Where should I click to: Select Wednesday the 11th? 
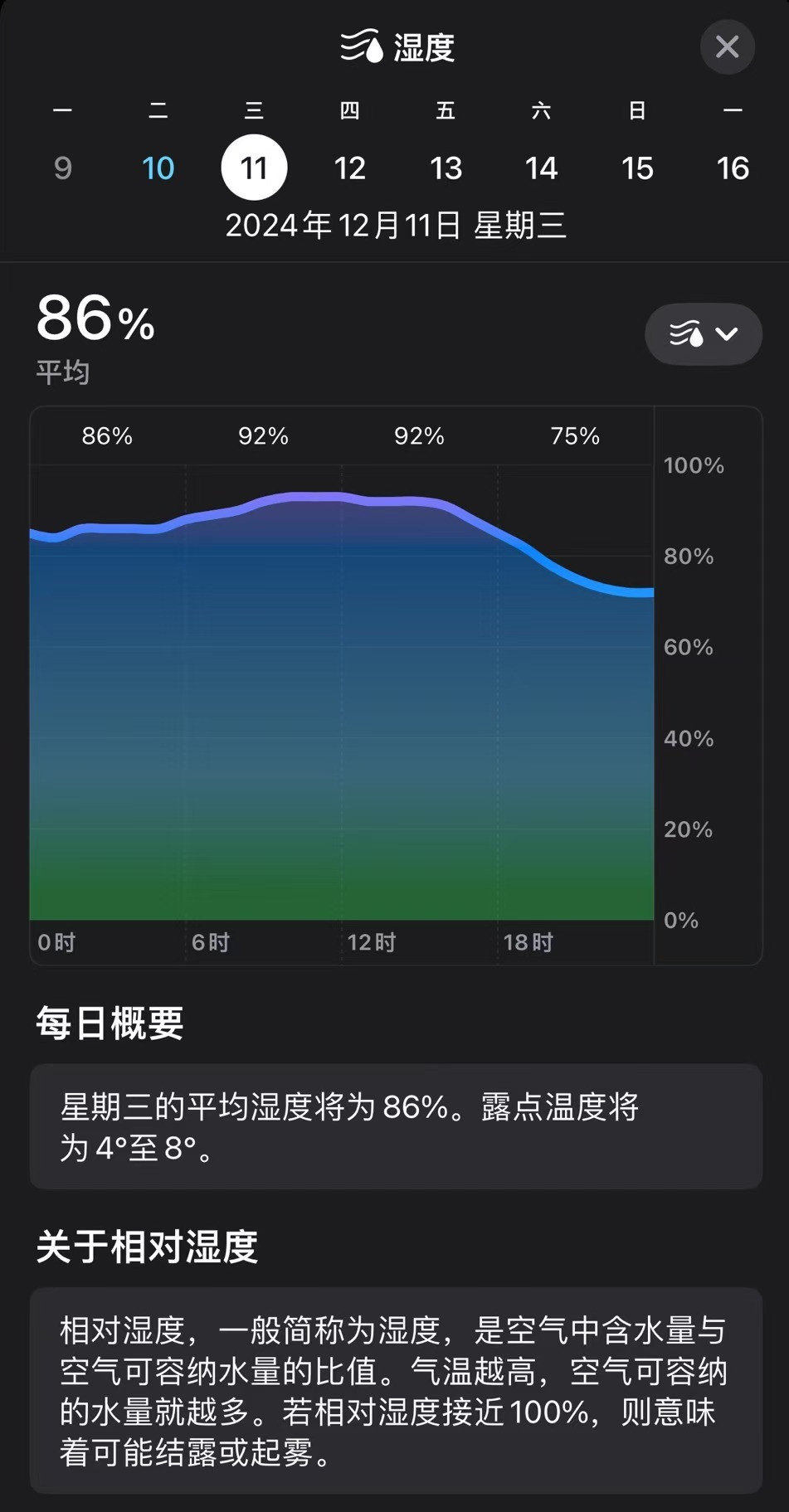(254, 168)
